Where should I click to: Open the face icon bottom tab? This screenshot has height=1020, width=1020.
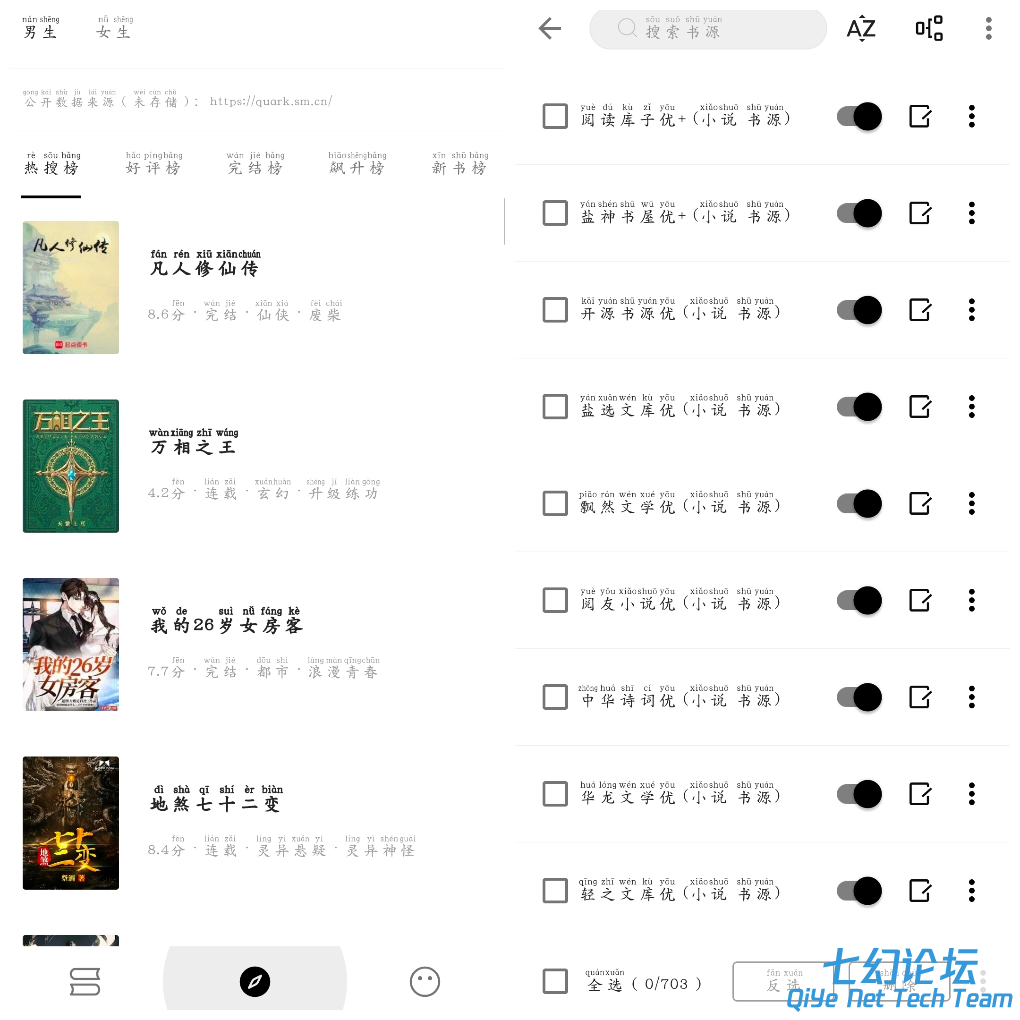[x=425, y=982]
